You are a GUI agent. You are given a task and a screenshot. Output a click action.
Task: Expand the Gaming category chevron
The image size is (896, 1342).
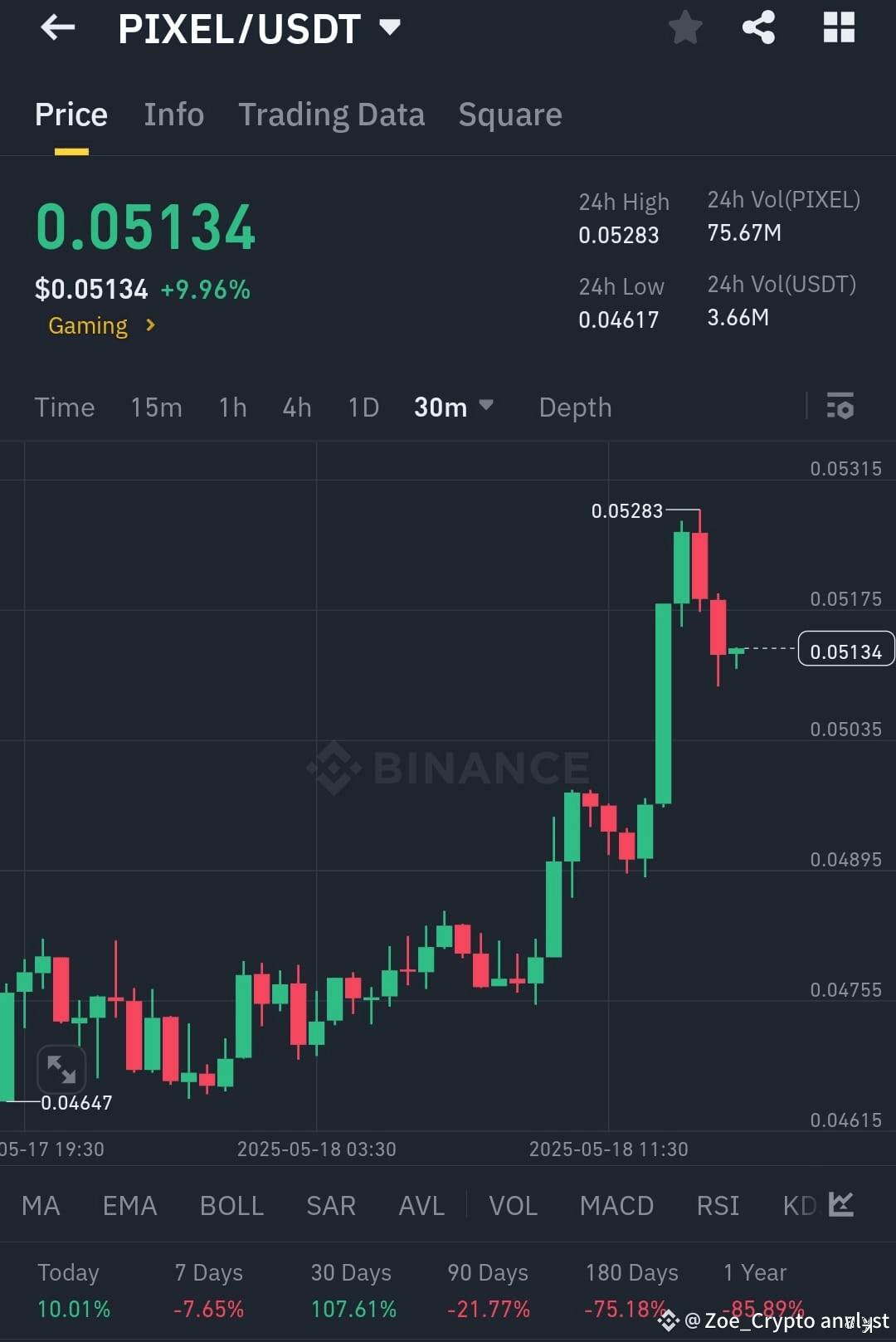(x=150, y=325)
